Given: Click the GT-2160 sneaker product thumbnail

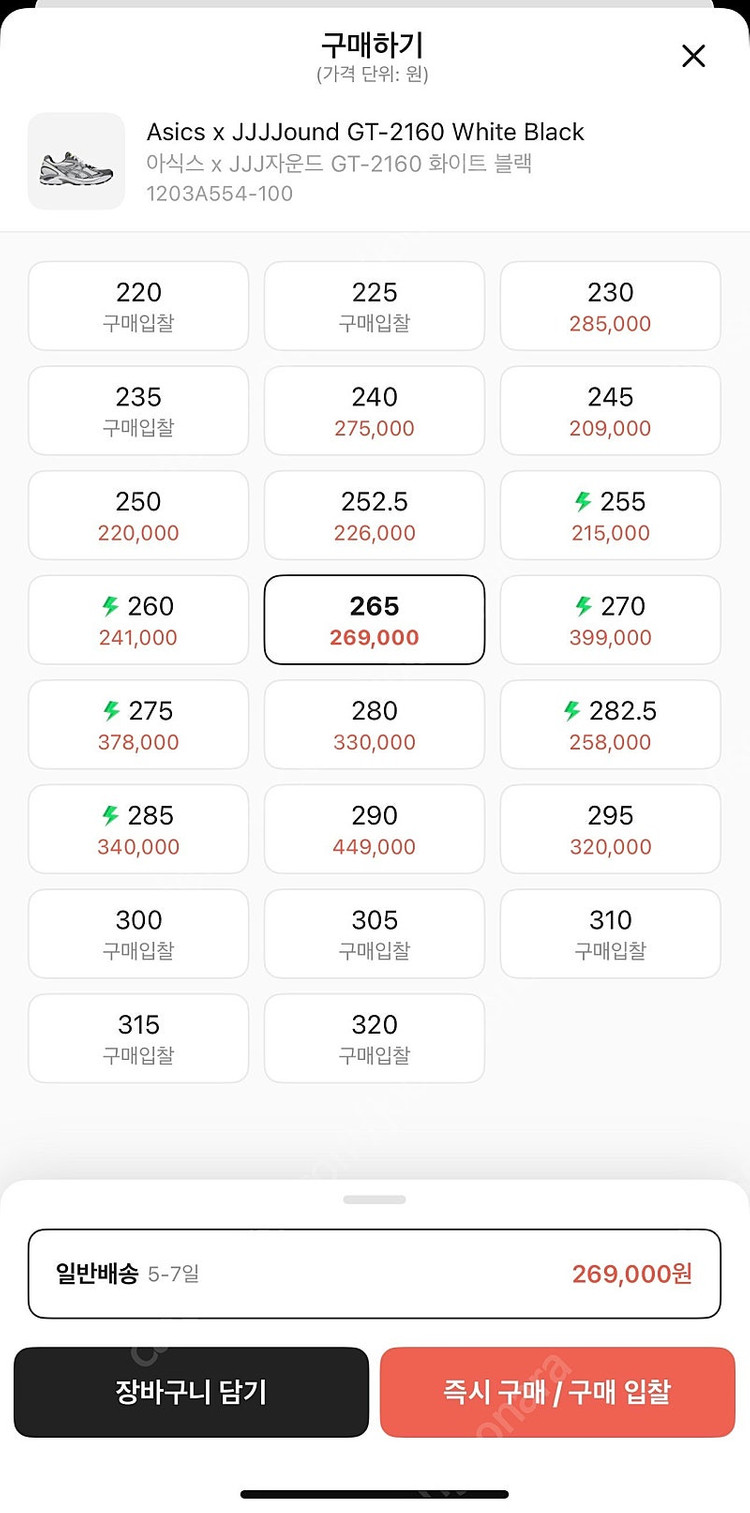Looking at the screenshot, I should (x=76, y=161).
